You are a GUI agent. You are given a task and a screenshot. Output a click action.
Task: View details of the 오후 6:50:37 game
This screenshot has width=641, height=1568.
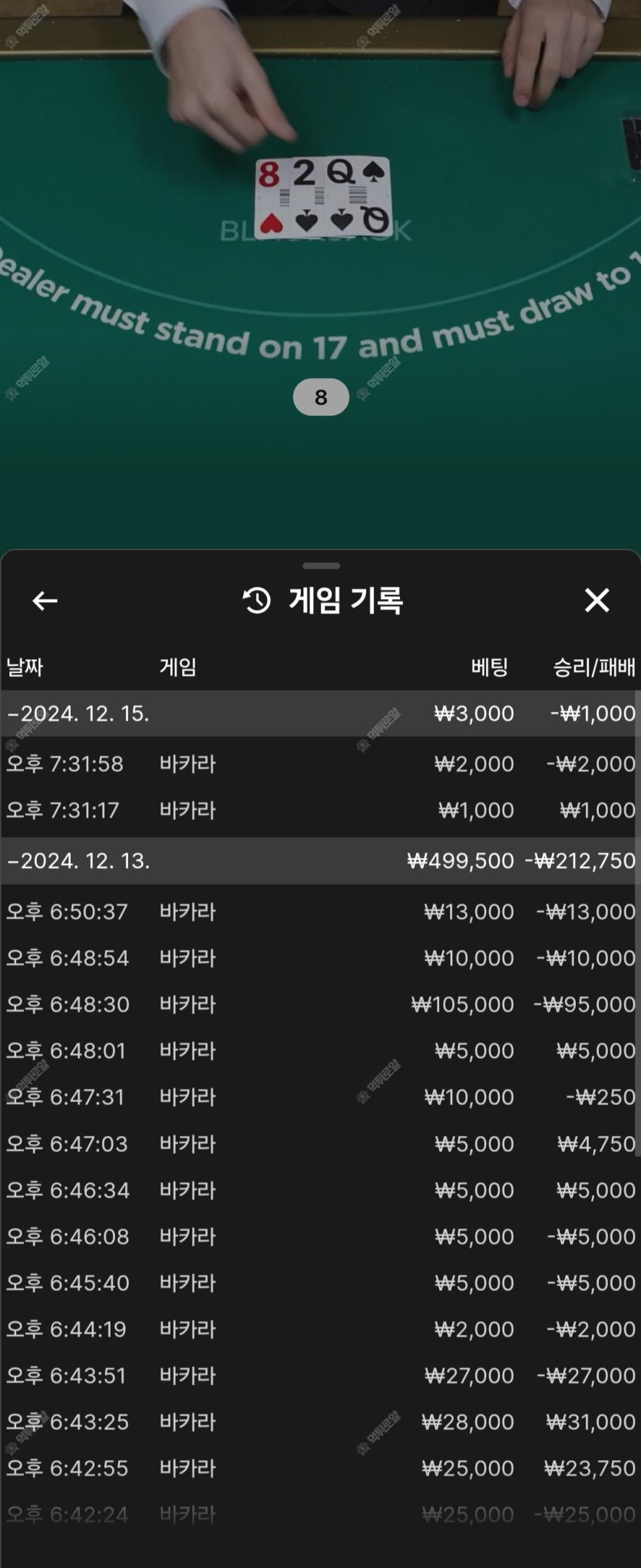point(320,912)
